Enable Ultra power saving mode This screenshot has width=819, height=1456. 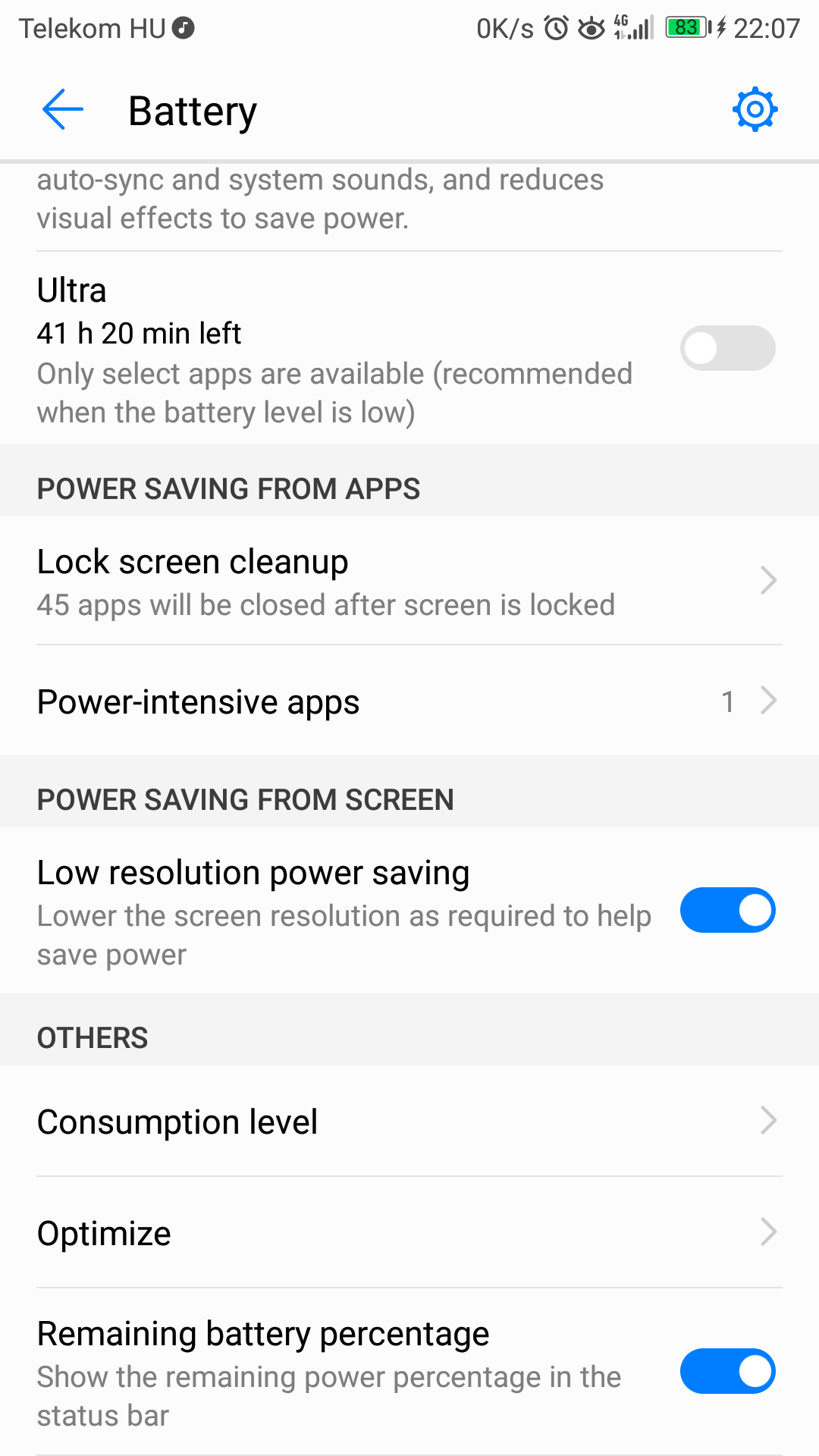pyautogui.click(x=727, y=348)
